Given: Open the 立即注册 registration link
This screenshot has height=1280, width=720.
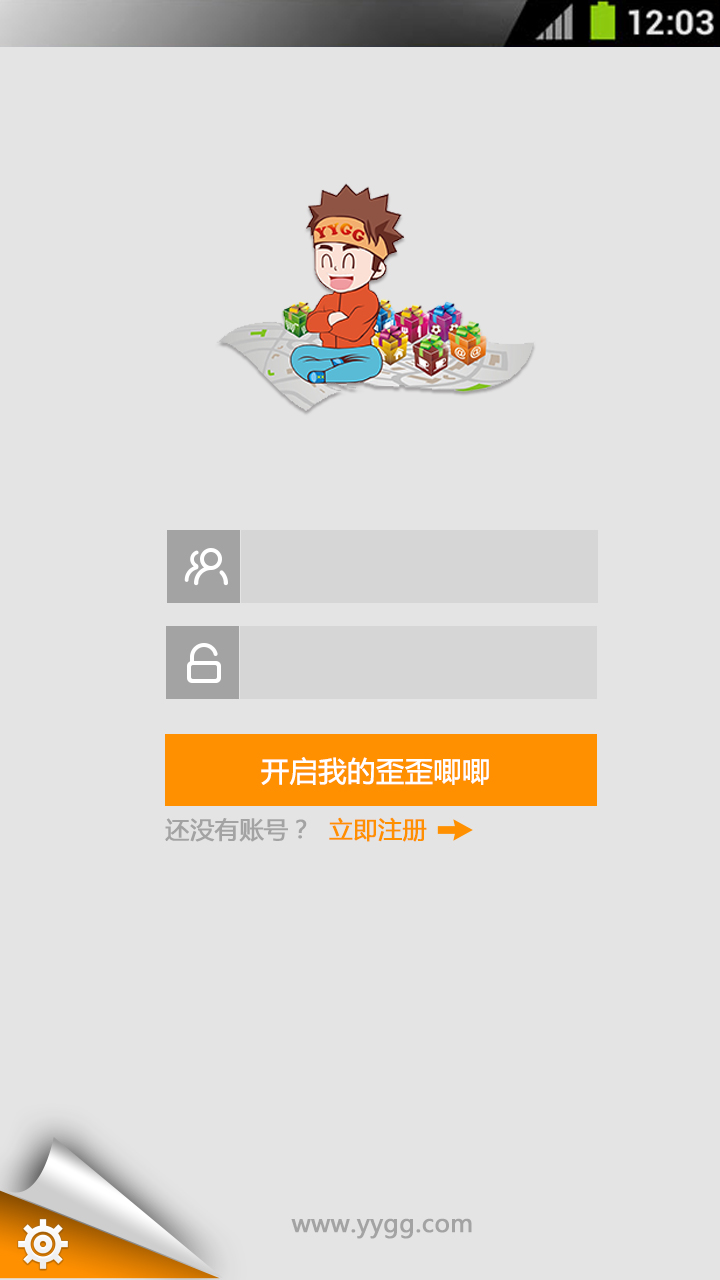Looking at the screenshot, I should [x=378, y=830].
